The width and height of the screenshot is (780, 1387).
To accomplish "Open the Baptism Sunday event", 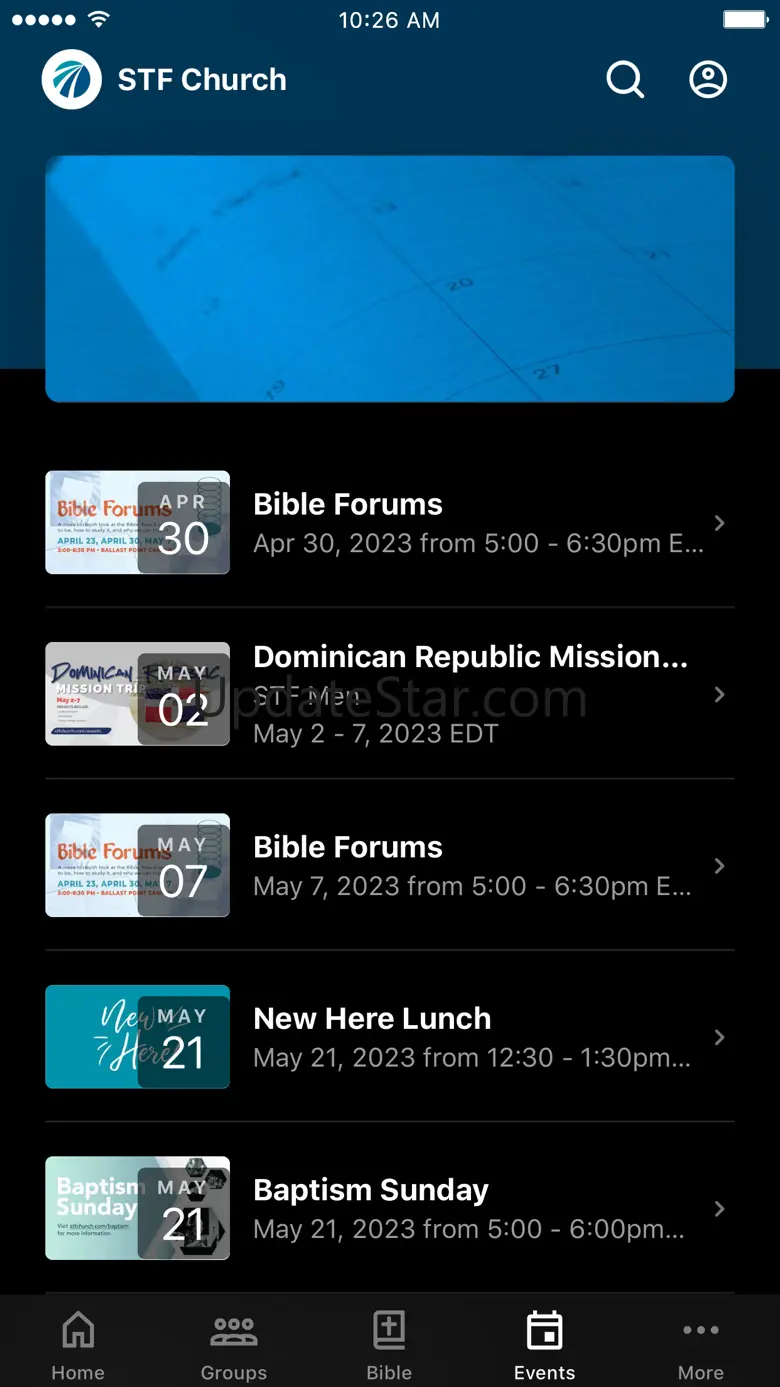I will point(390,1208).
